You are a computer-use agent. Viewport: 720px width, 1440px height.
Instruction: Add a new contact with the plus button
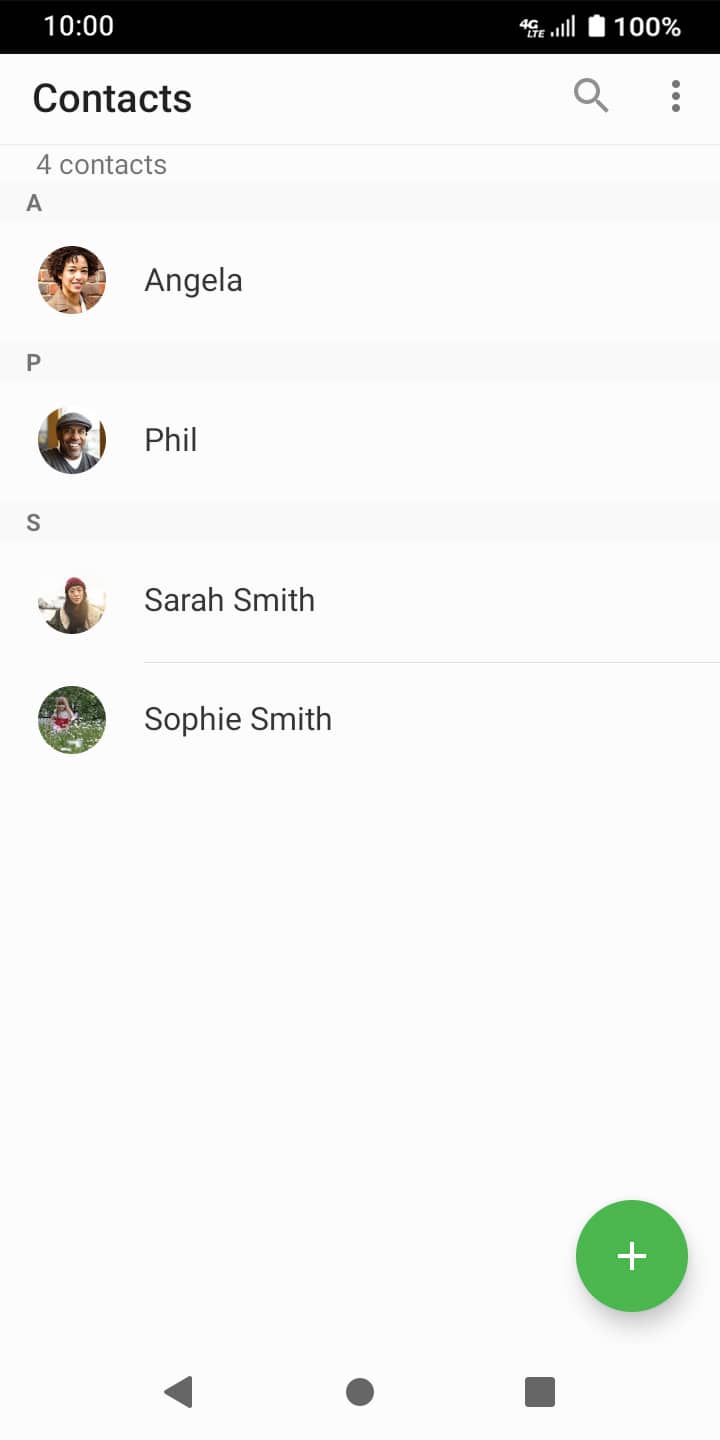point(632,1256)
